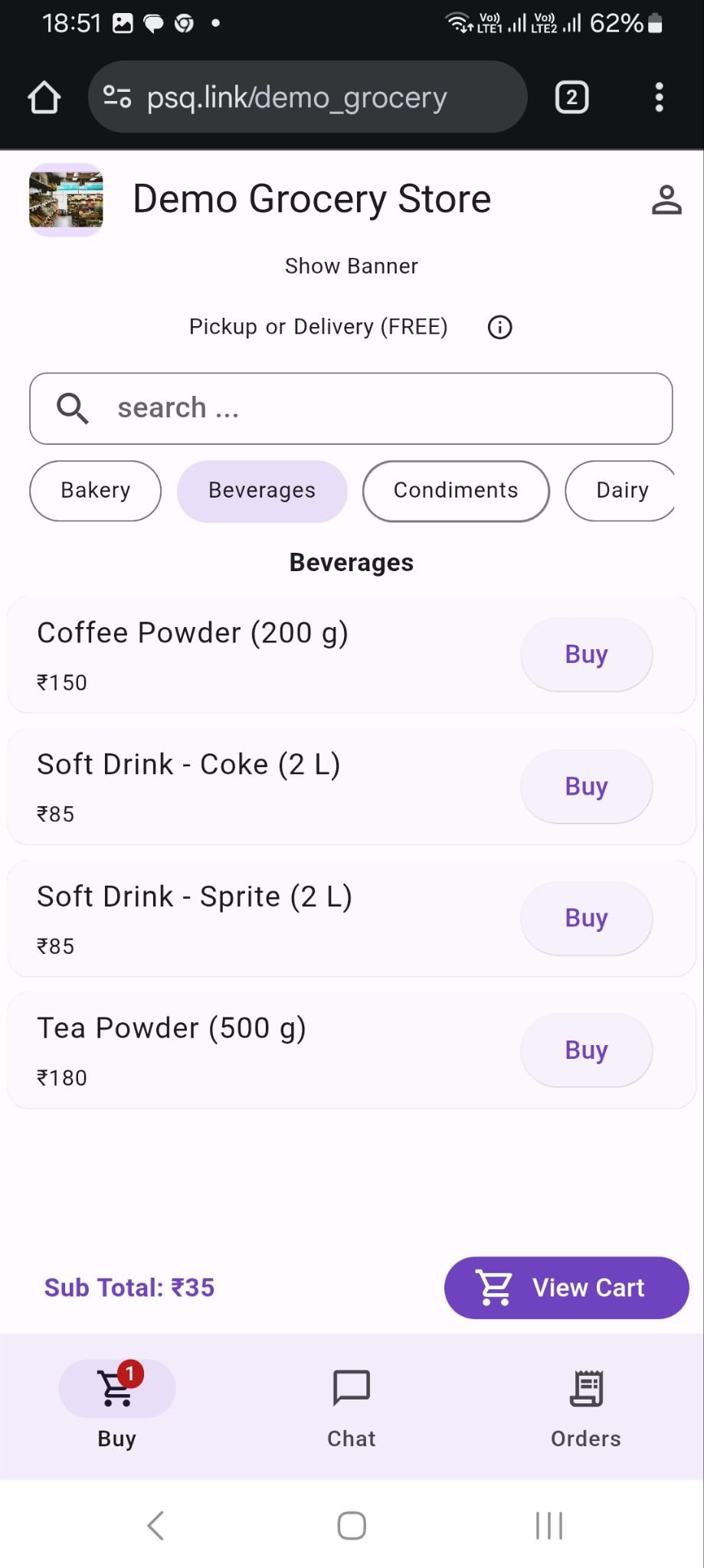The height and width of the screenshot is (1568, 704).
Task: Open the user account icon
Action: click(x=666, y=200)
